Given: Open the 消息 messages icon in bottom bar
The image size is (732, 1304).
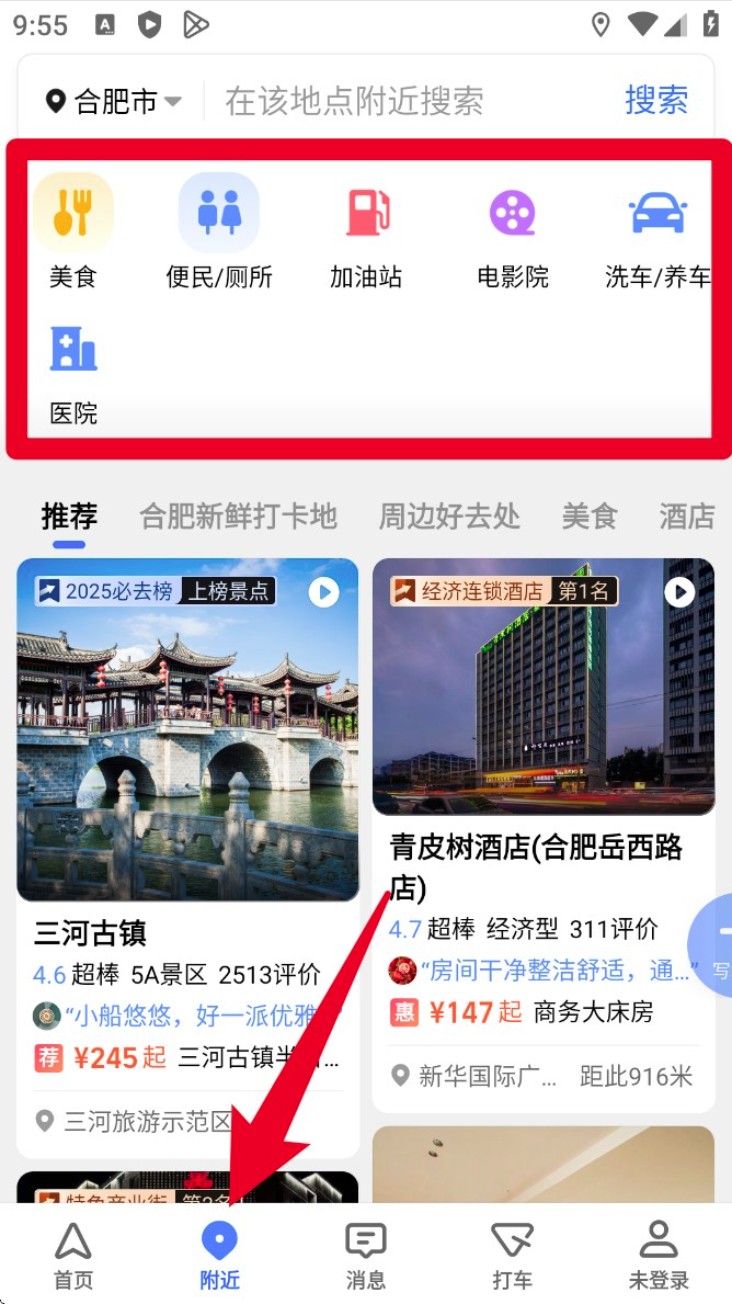Looking at the screenshot, I should 366,1254.
